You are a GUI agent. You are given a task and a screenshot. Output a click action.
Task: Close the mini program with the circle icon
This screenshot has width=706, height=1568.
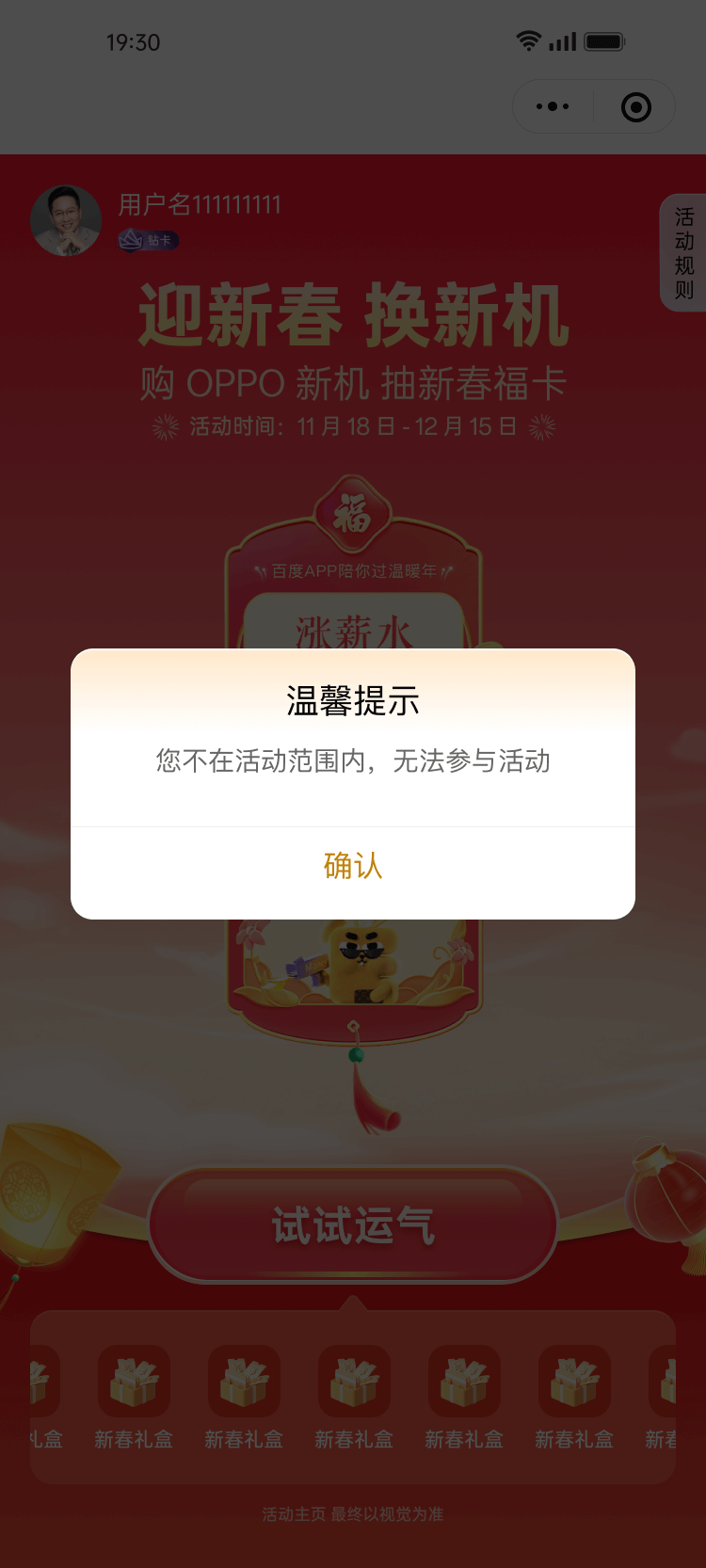(636, 107)
